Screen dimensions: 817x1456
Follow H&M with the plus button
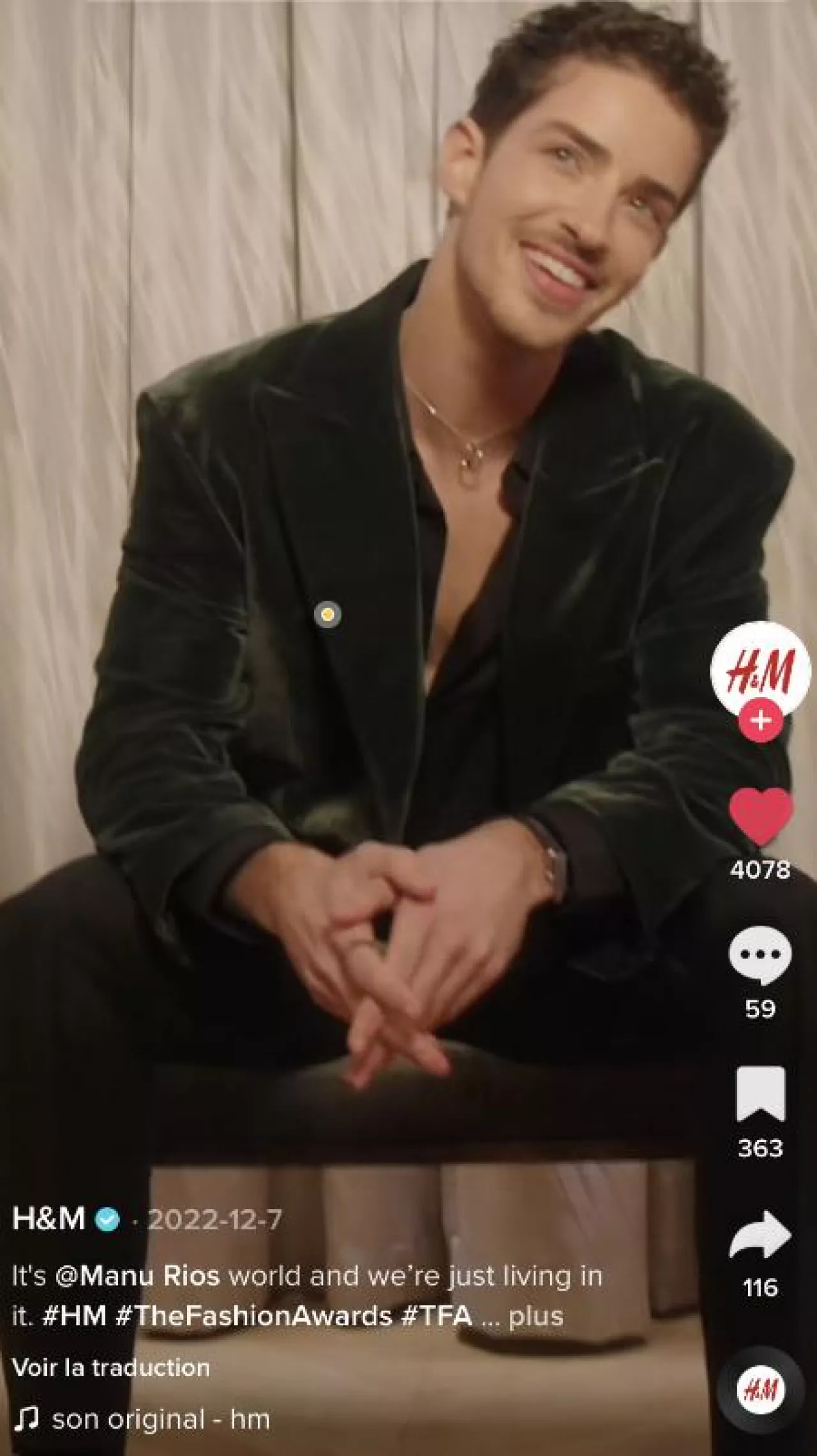[760, 721]
